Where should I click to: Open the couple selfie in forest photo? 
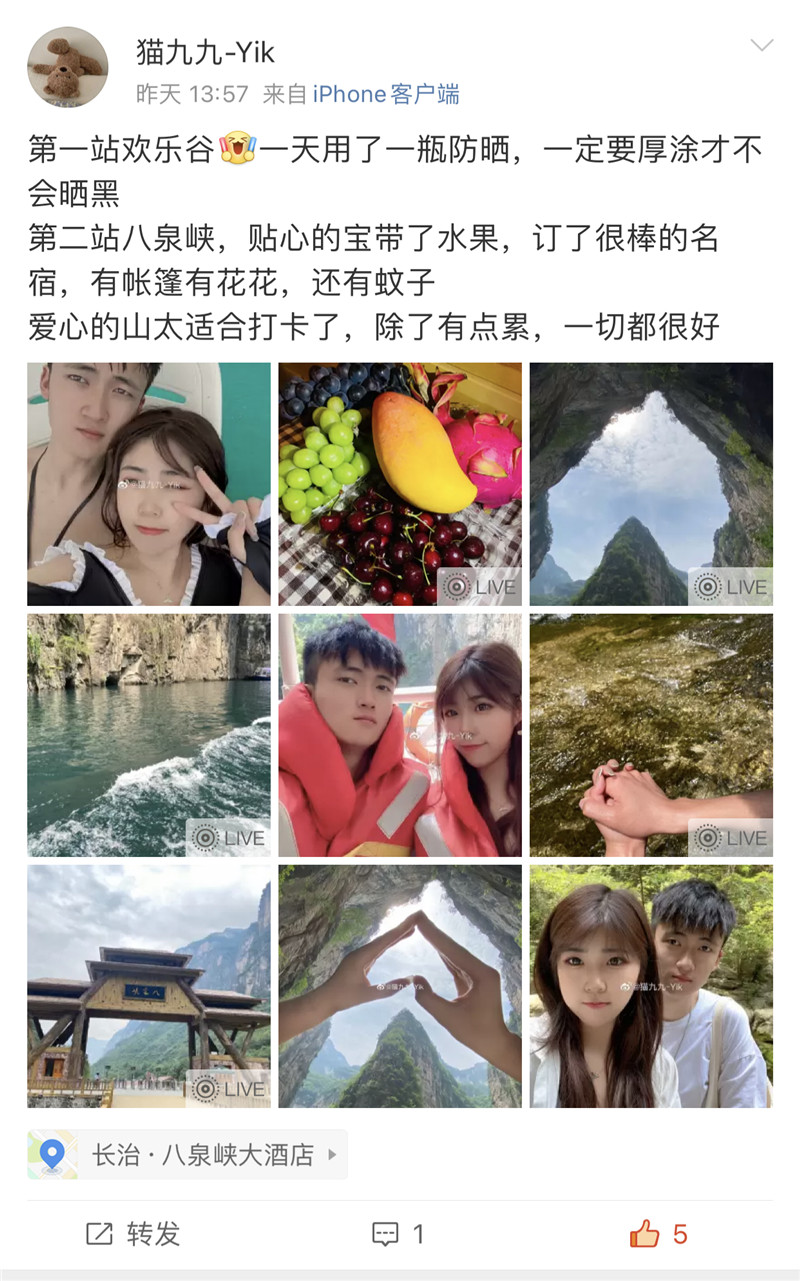pos(651,986)
